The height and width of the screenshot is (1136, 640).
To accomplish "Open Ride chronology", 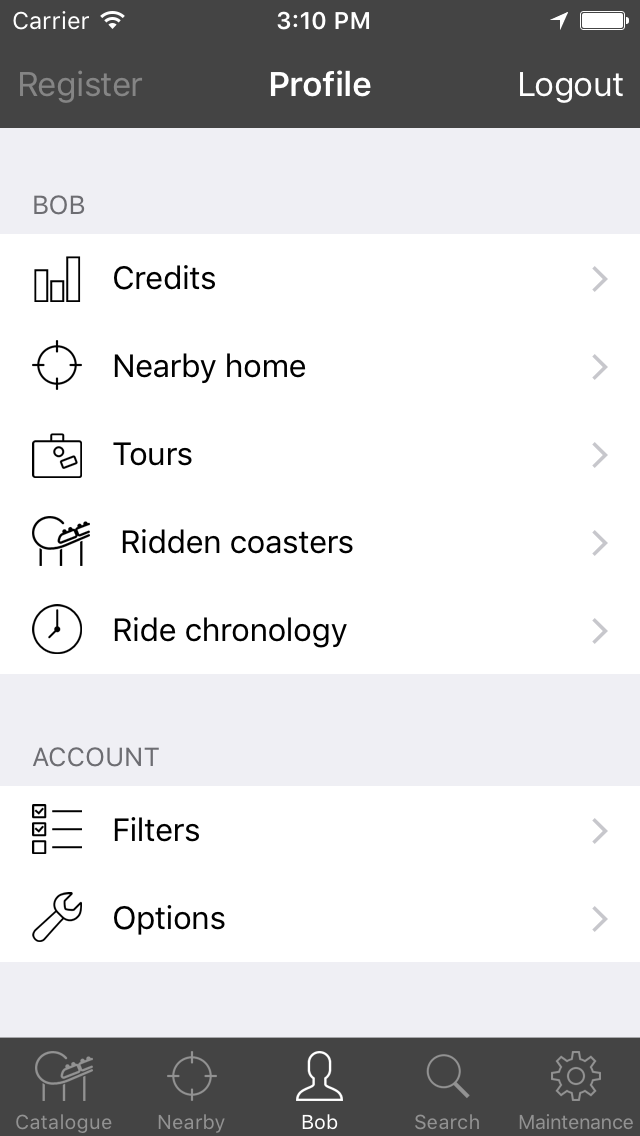I will pos(320,630).
